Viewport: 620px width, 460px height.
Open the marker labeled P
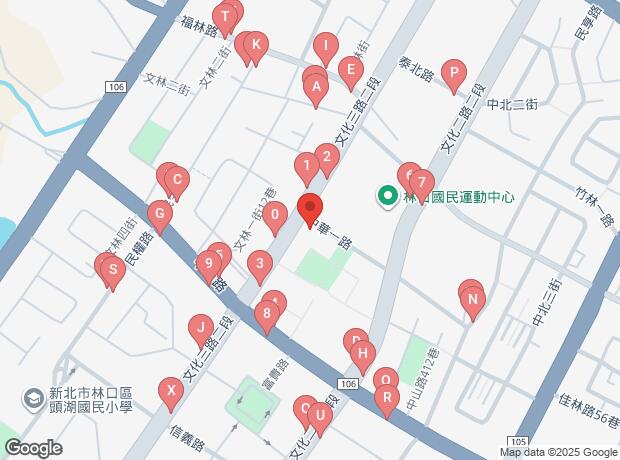point(455,72)
